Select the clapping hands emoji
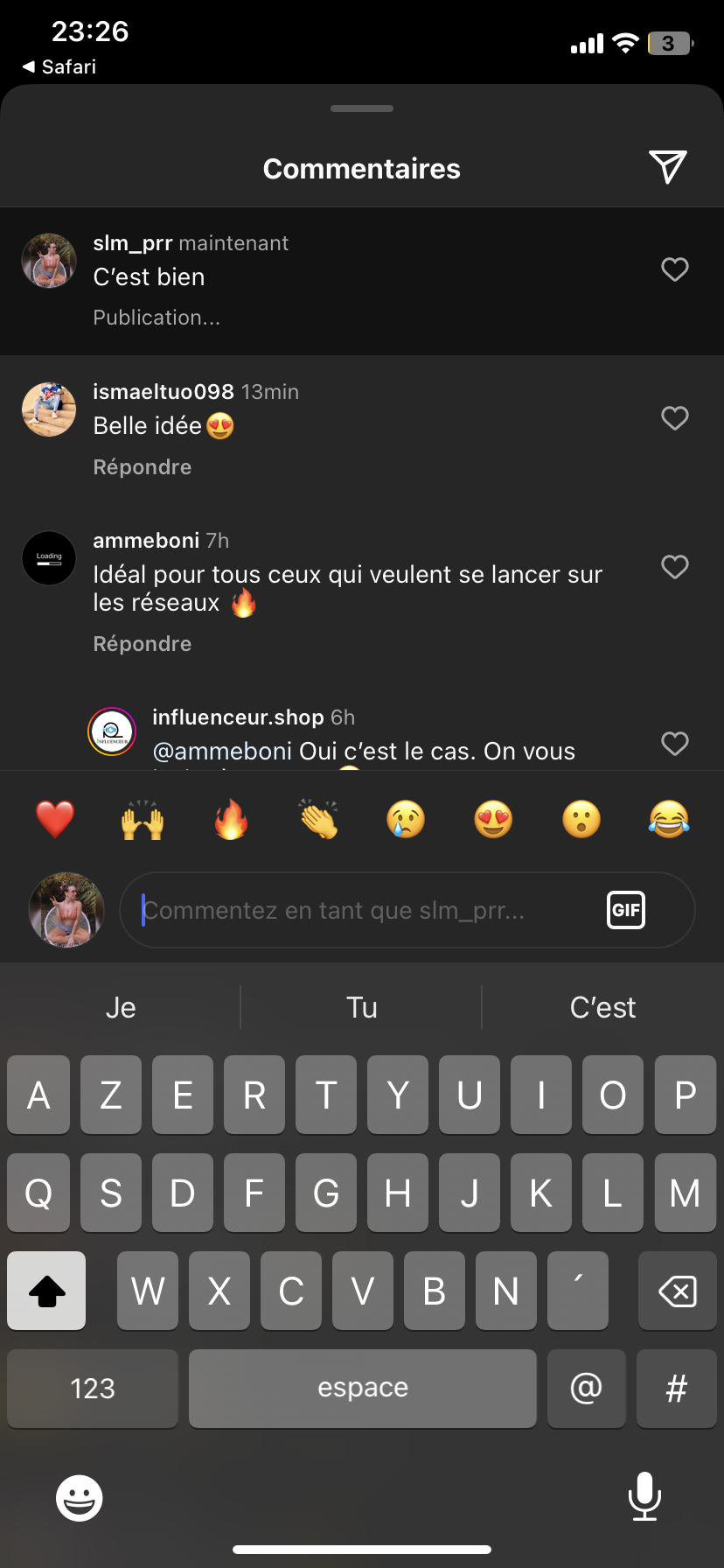724x1568 pixels. coord(318,820)
